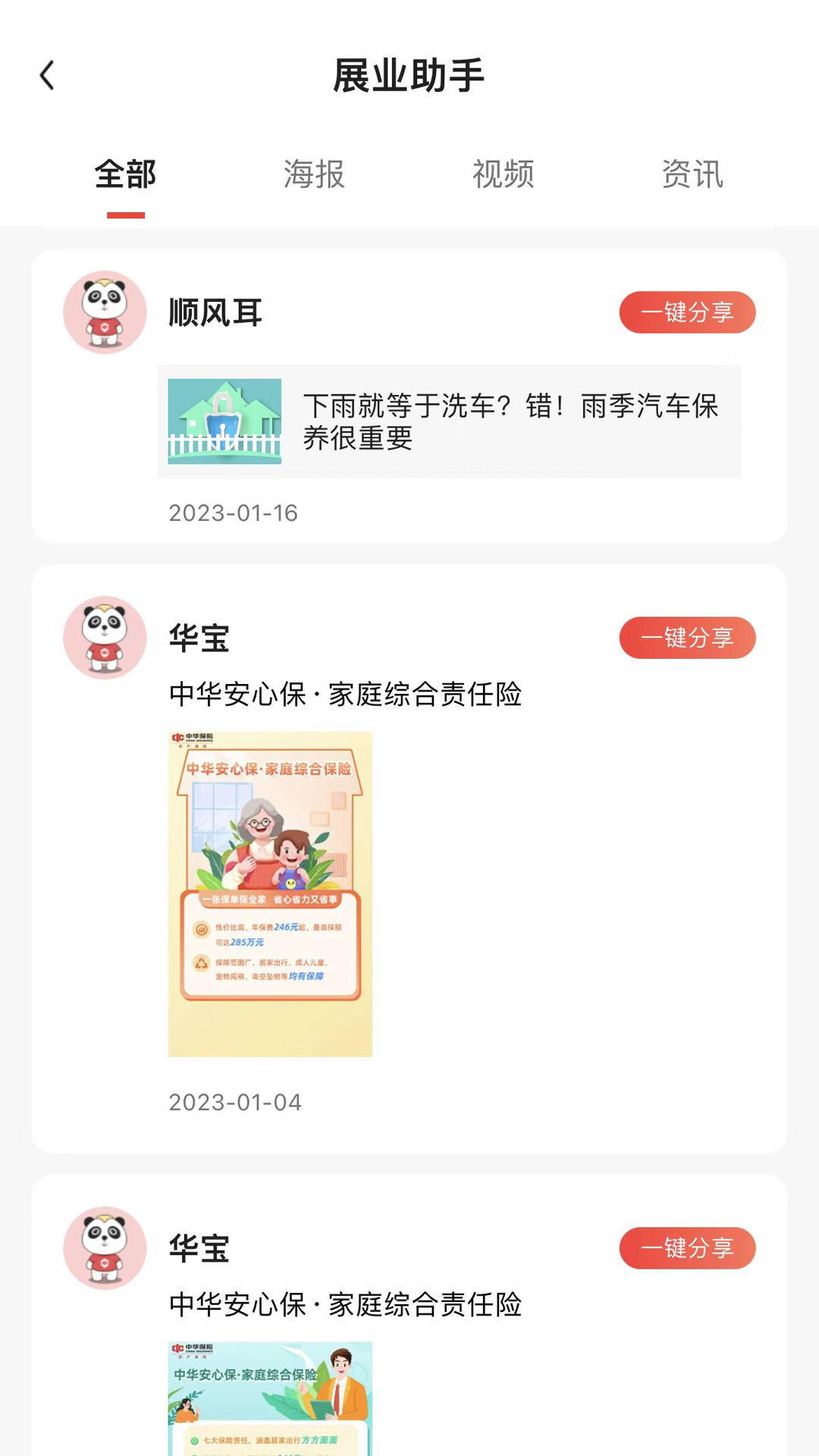The width and height of the screenshot is (819, 1456).
Task: Switch to the 资讯 tab
Action: click(692, 175)
